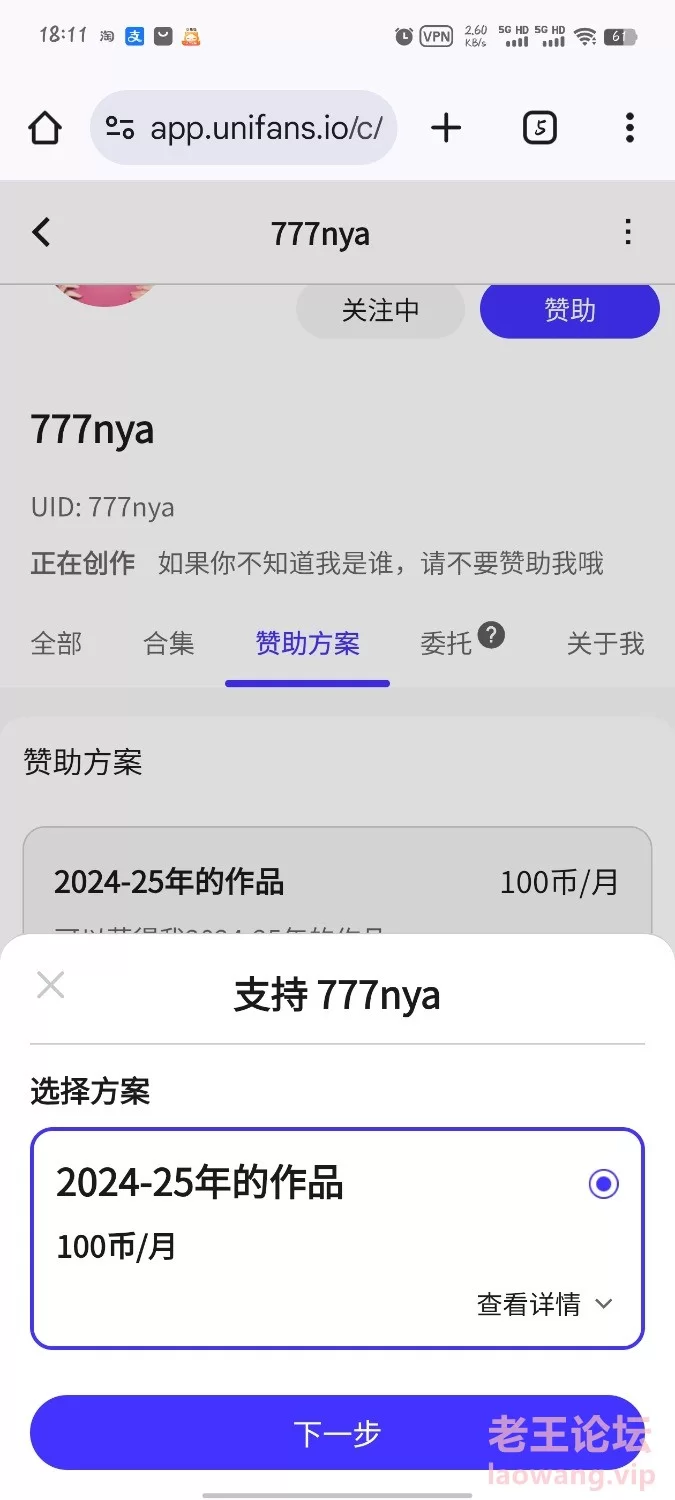Open the browser overflow menu
This screenshot has height=1500, width=675.
coord(629,128)
